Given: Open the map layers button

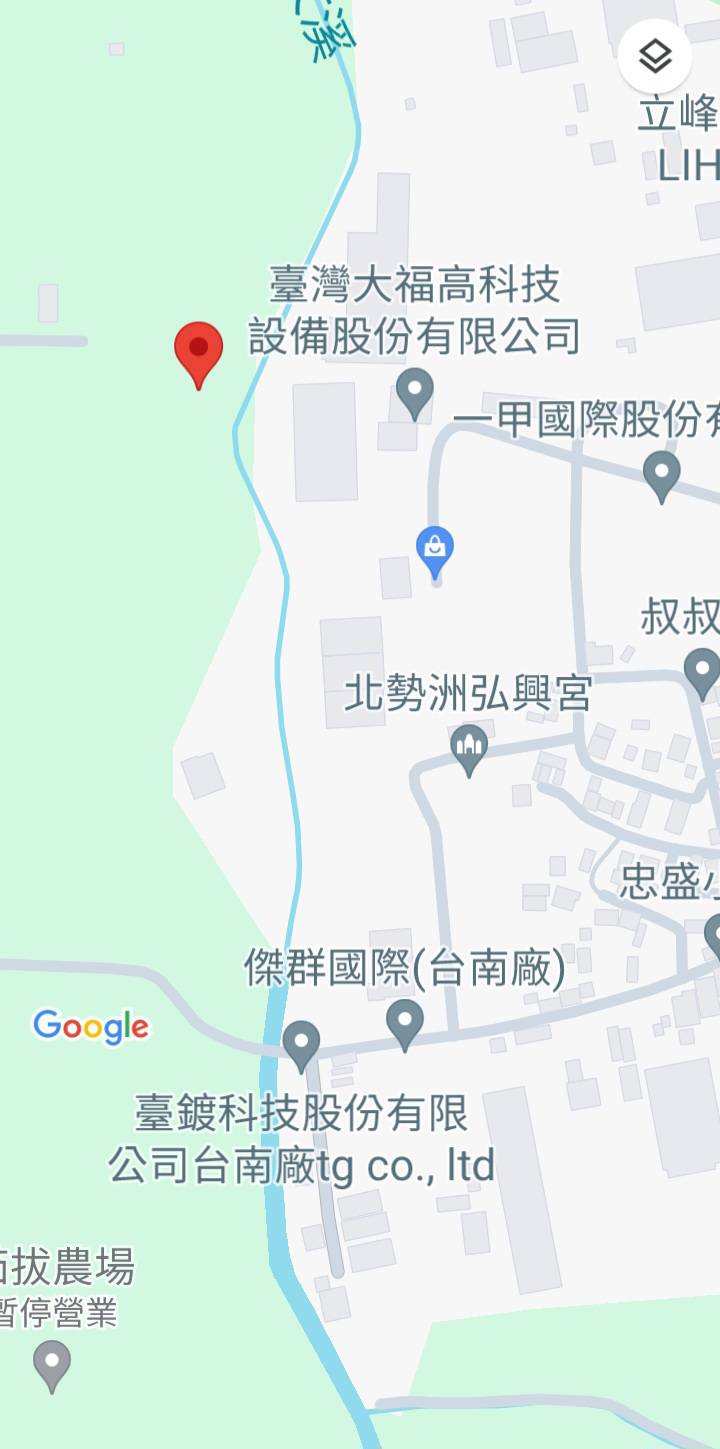Looking at the screenshot, I should click(x=655, y=57).
